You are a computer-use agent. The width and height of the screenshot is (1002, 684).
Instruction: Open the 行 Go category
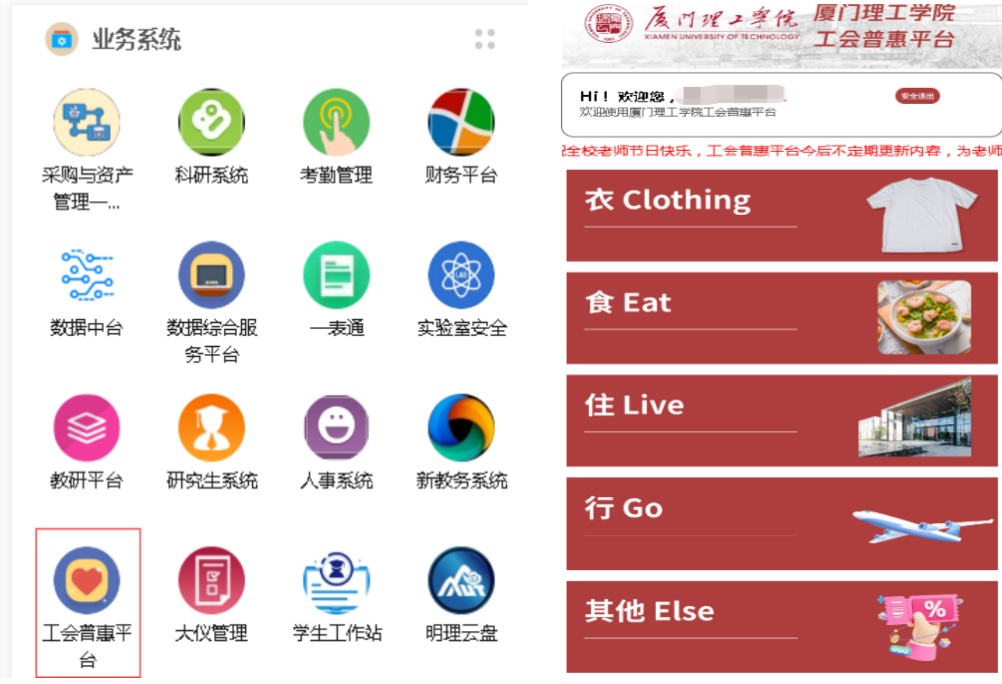782,523
